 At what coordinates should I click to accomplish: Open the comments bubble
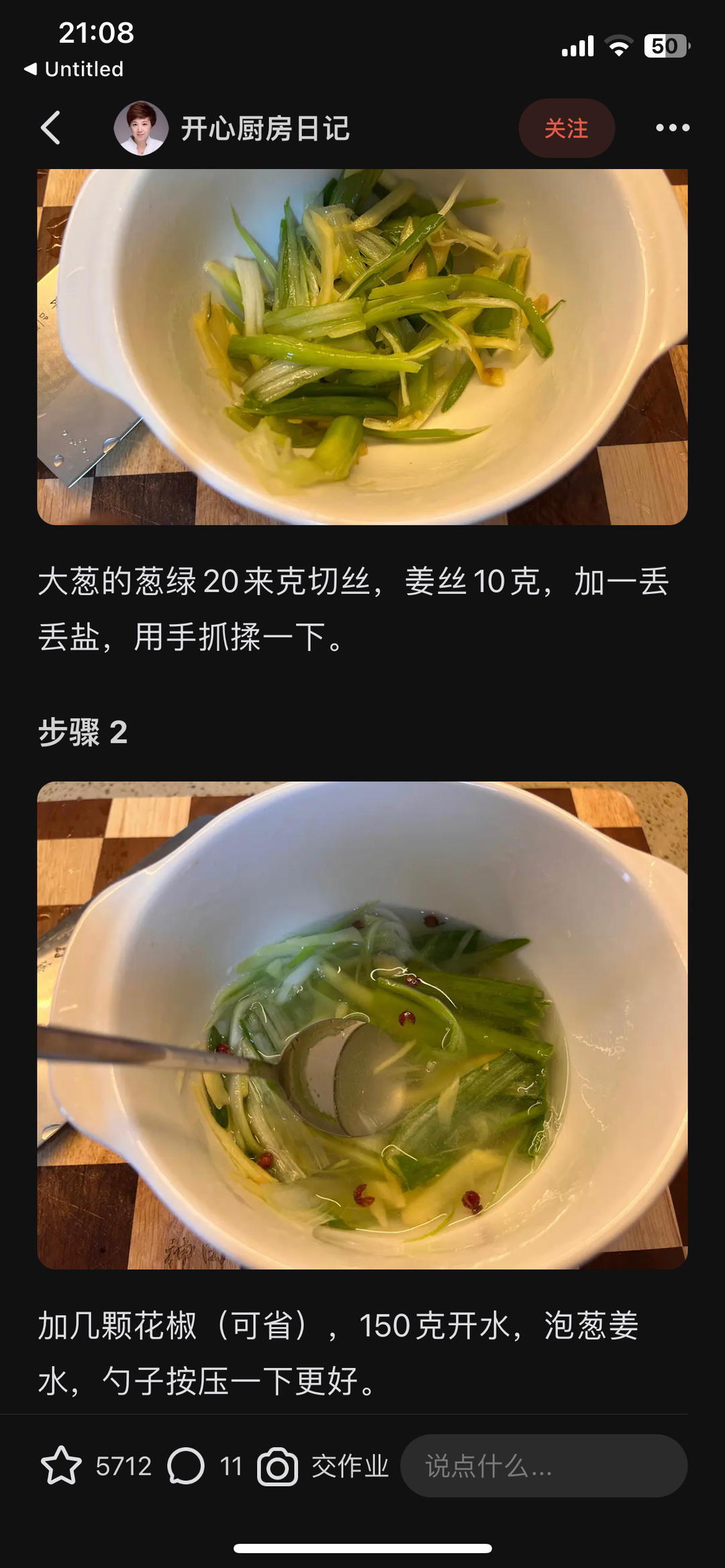pyautogui.click(x=186, y=1466)
